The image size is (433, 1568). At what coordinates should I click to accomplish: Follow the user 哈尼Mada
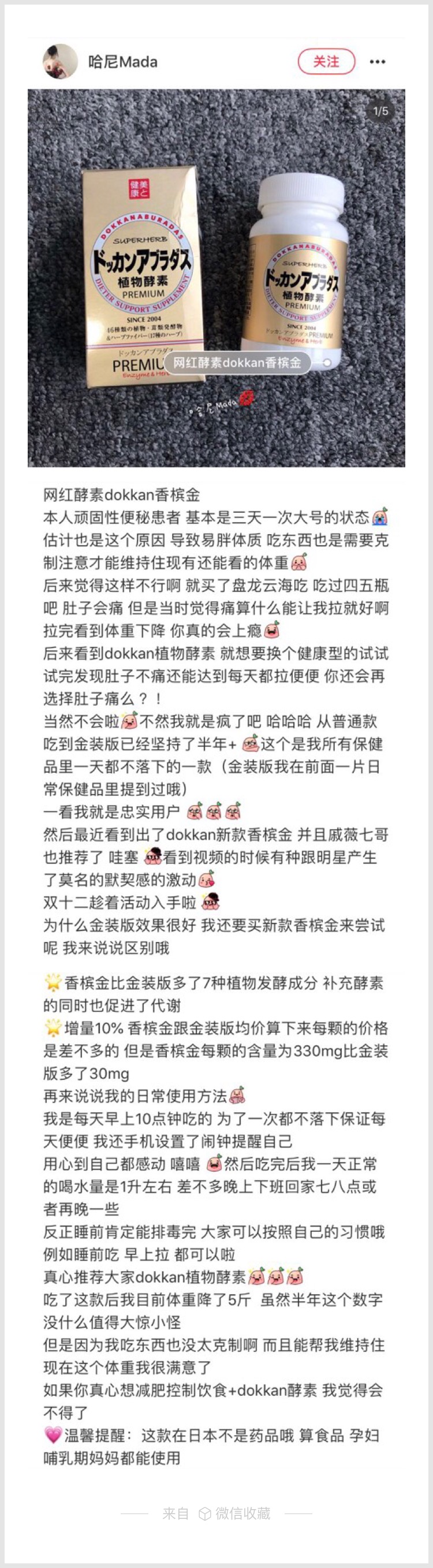(x=326, y=61)
